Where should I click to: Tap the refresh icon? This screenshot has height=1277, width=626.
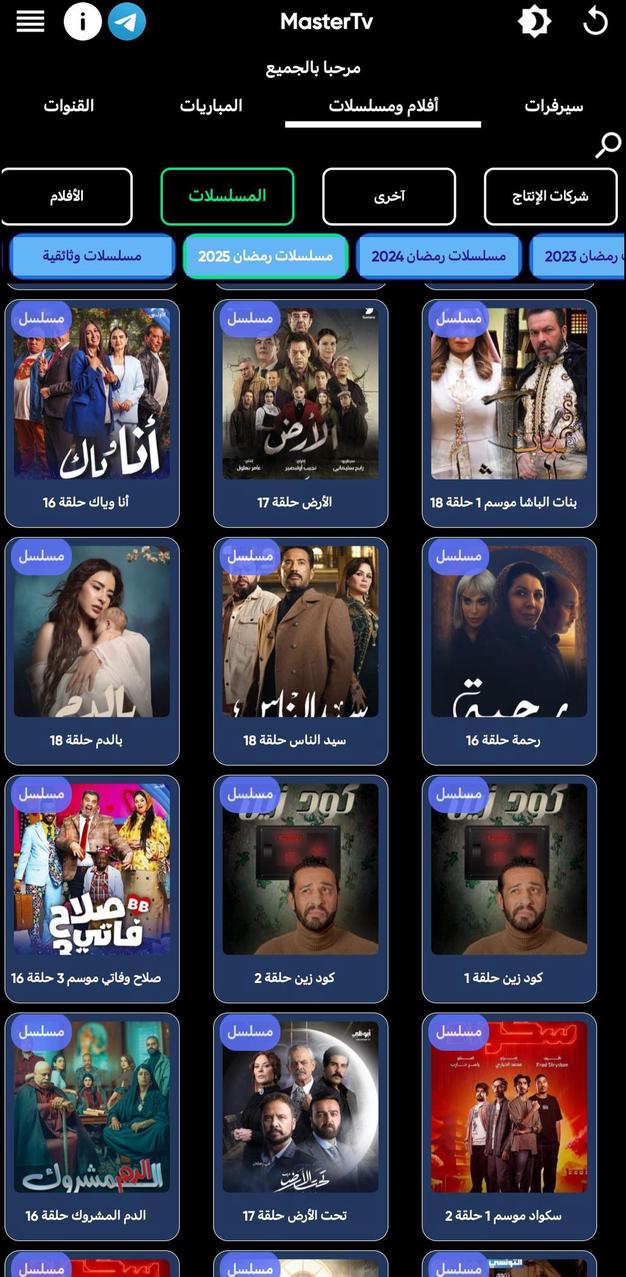(595, 21)
